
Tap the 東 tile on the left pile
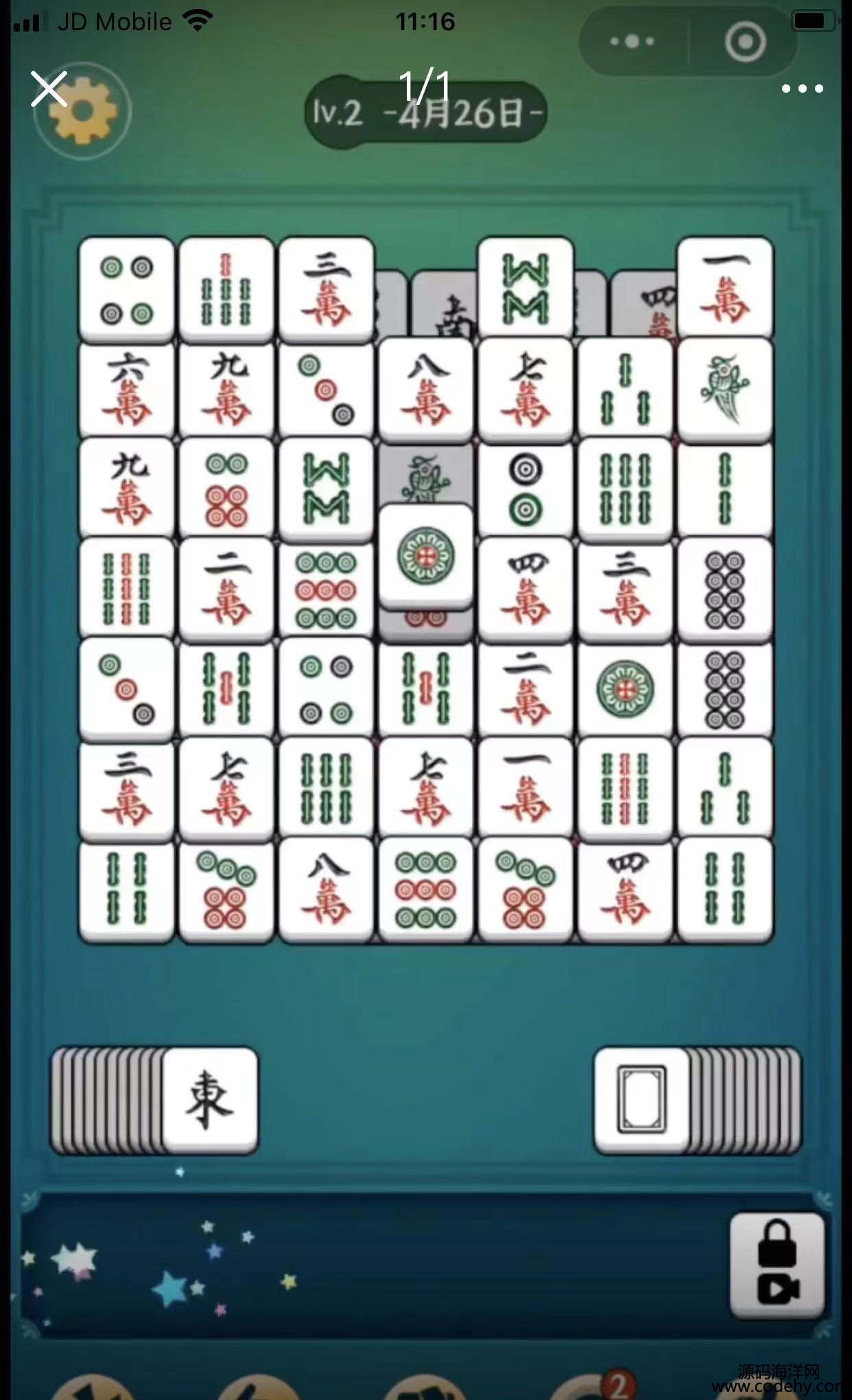tap(209, 1100)
